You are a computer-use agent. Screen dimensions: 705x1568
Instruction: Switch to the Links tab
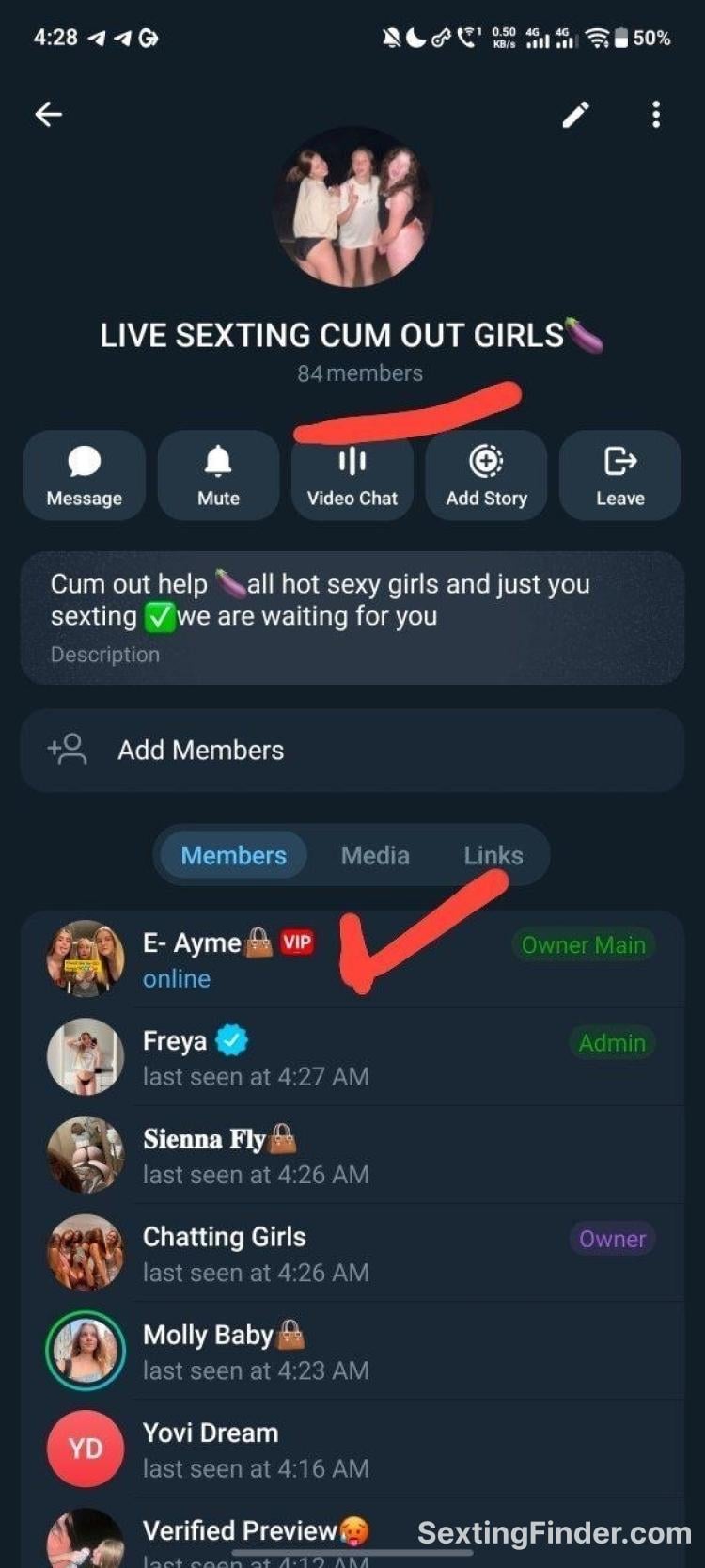click(x=493, y=855)
